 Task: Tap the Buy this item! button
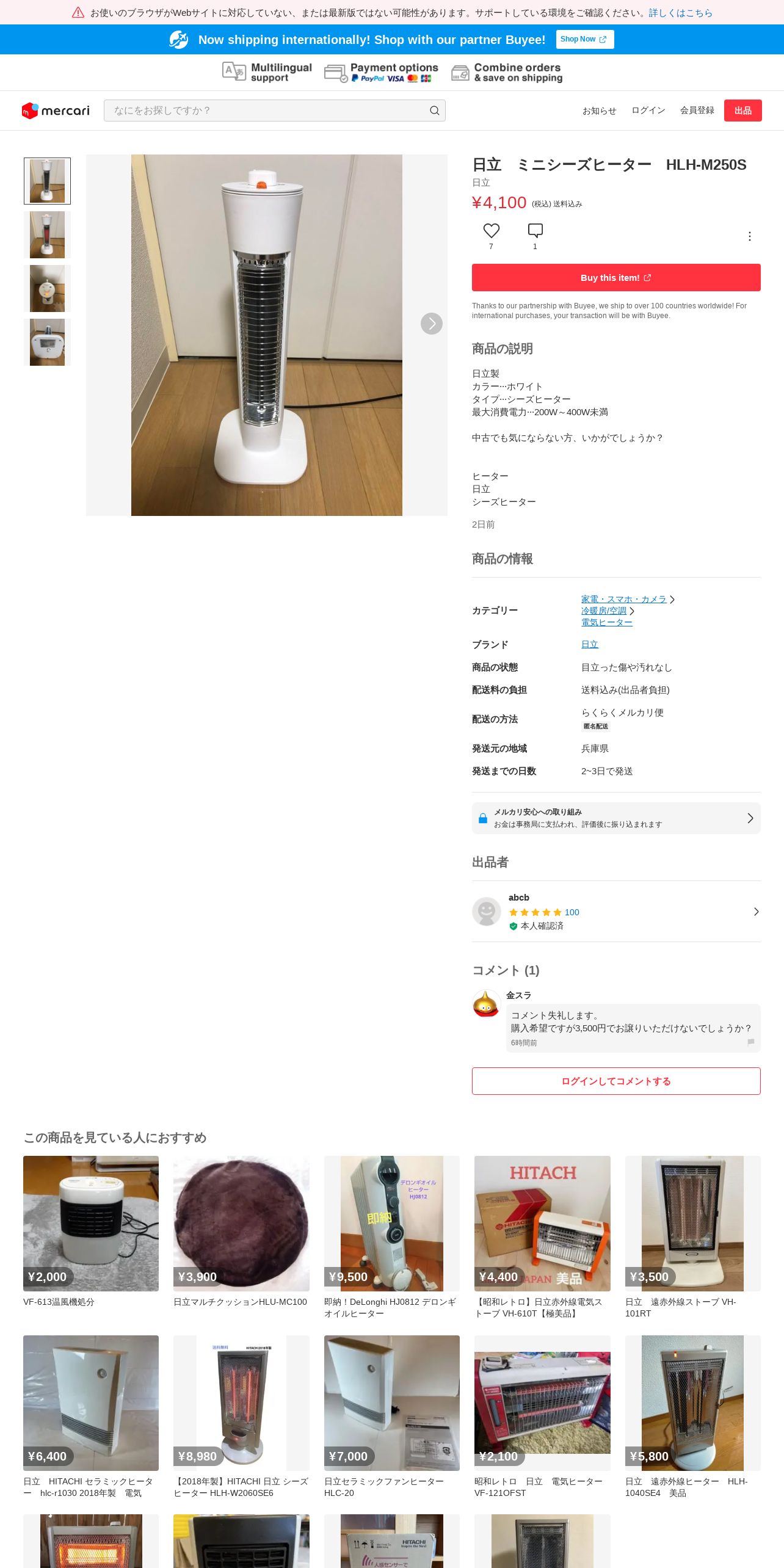(615, 278)
